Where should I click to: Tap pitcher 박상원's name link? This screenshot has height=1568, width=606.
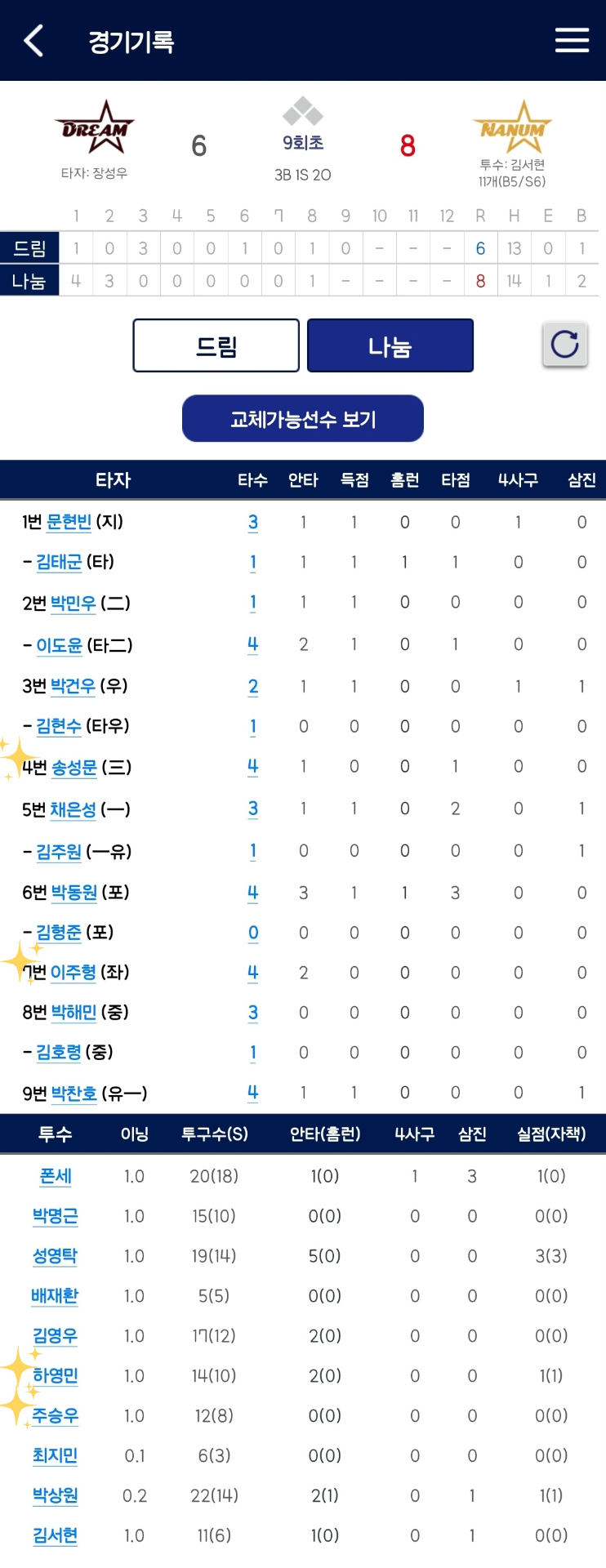coord(56,1495)
